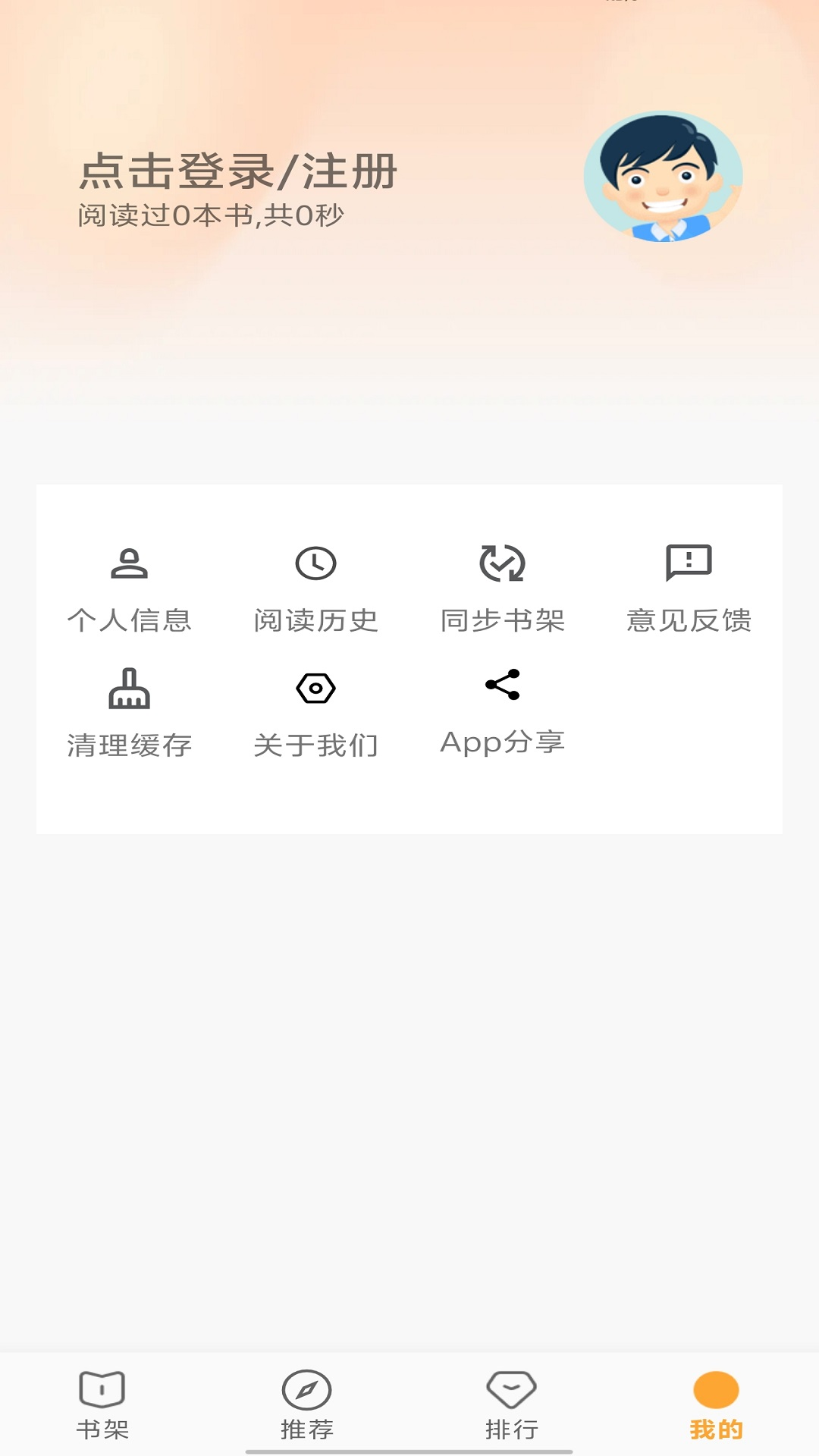Sync bookshelf via 同步书架
The height and width of the screenshot is (1456, 819).
pyautogui.click(x=502, y=589)
